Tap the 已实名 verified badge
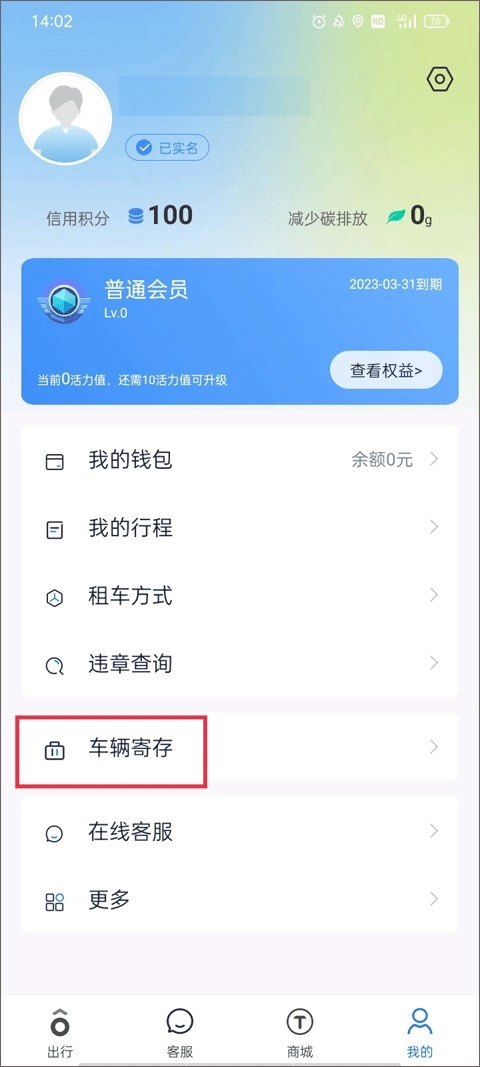Image resolution: width=480 pixels, height=1067 pixels. point(167,148)
